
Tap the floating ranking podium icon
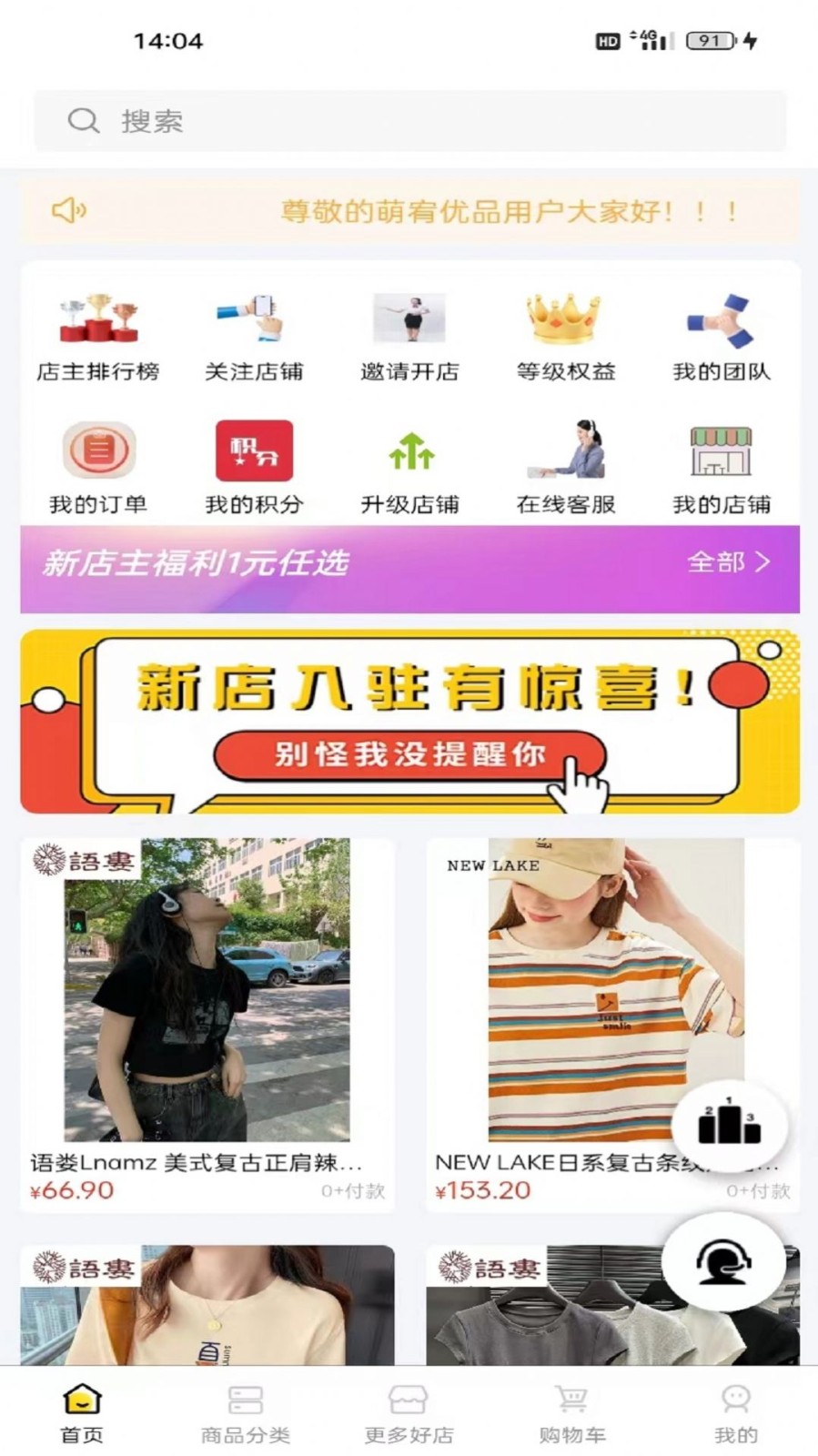click(729, 1124)
